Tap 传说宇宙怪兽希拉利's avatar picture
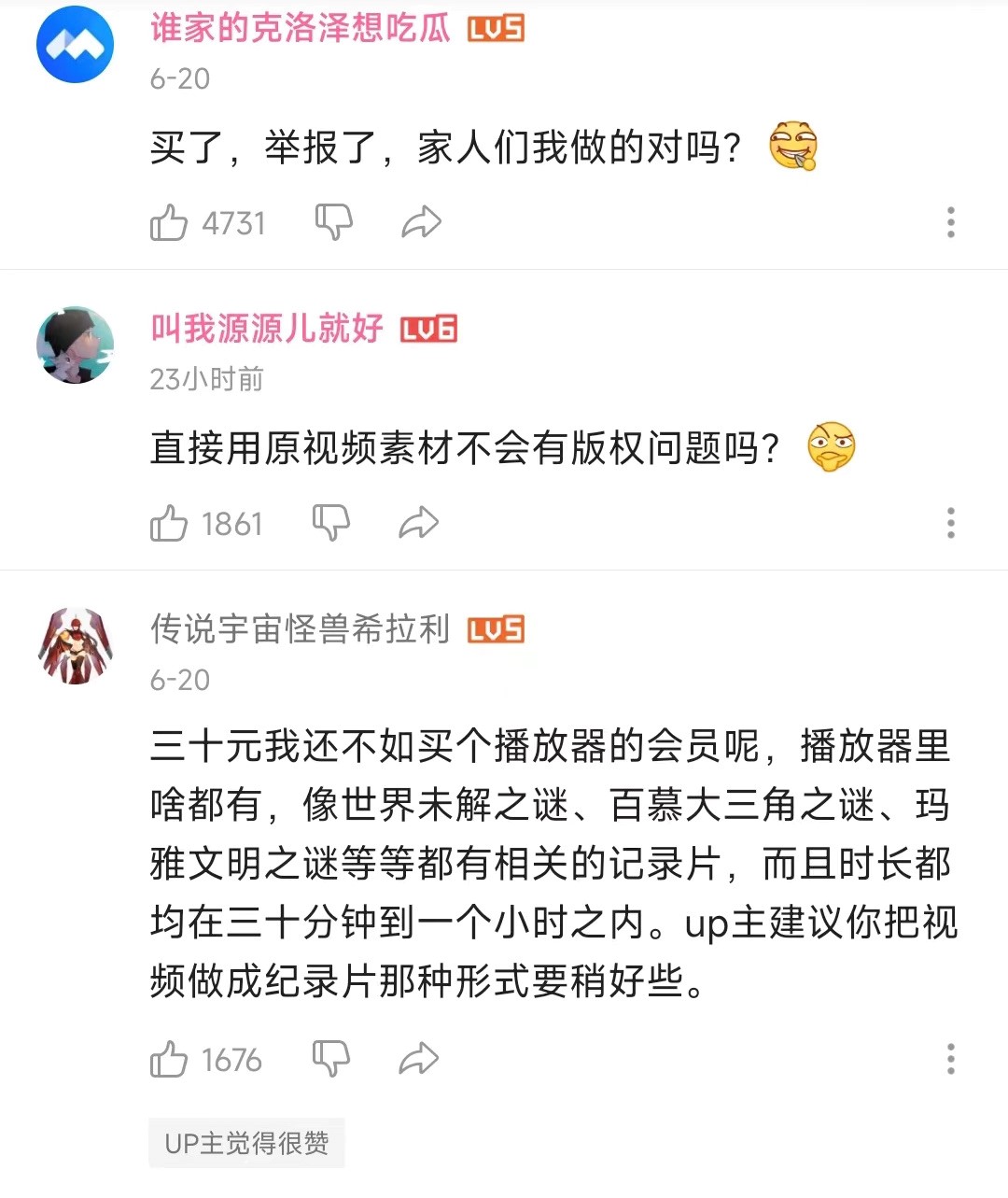Image resolution: width=1008 pixels, height=1198 pixels. 75,645
